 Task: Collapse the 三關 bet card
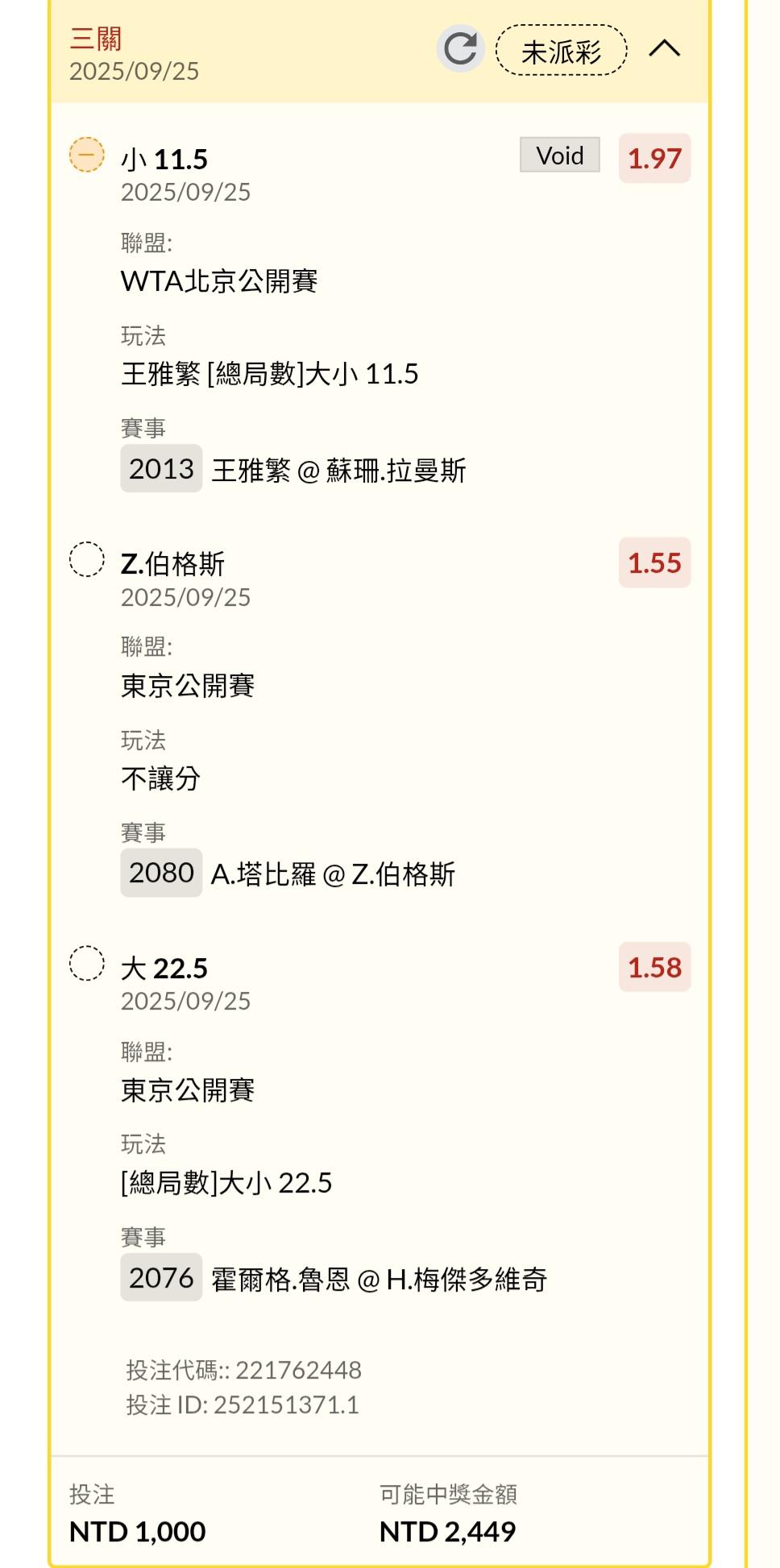(664, 49)
